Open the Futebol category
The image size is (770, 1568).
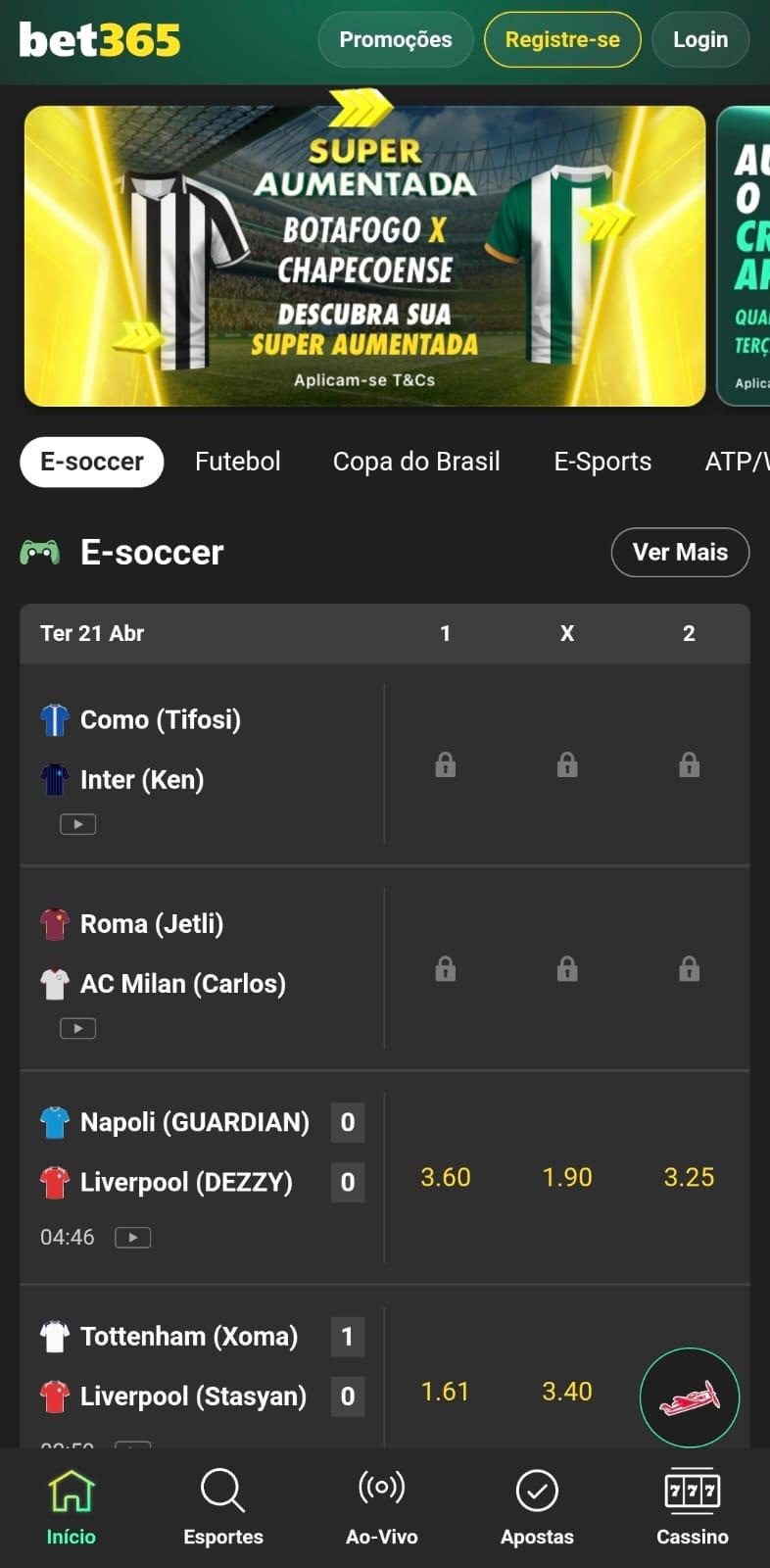[x=237, y=462]
